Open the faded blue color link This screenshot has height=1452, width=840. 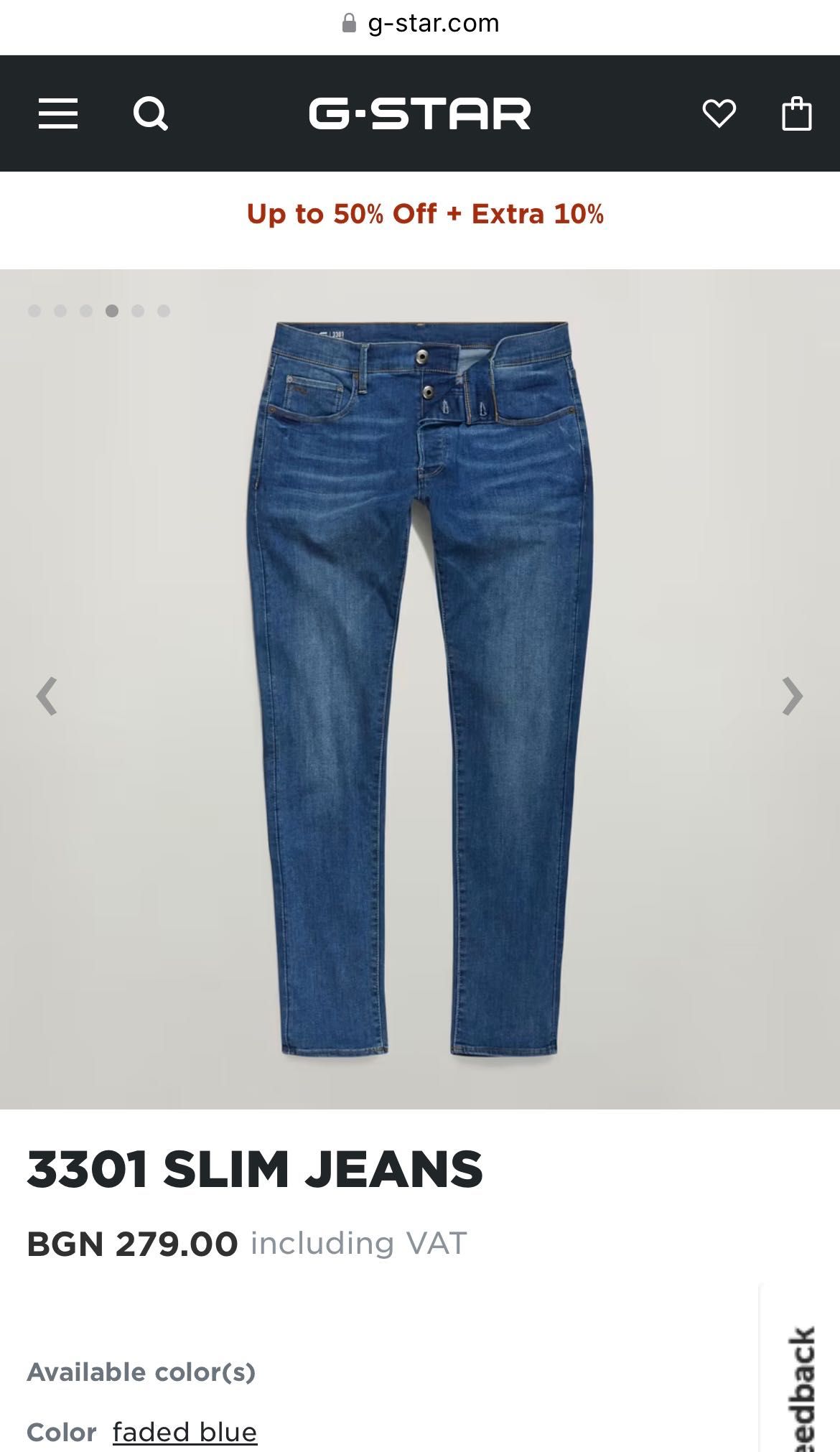(185, 1432)
